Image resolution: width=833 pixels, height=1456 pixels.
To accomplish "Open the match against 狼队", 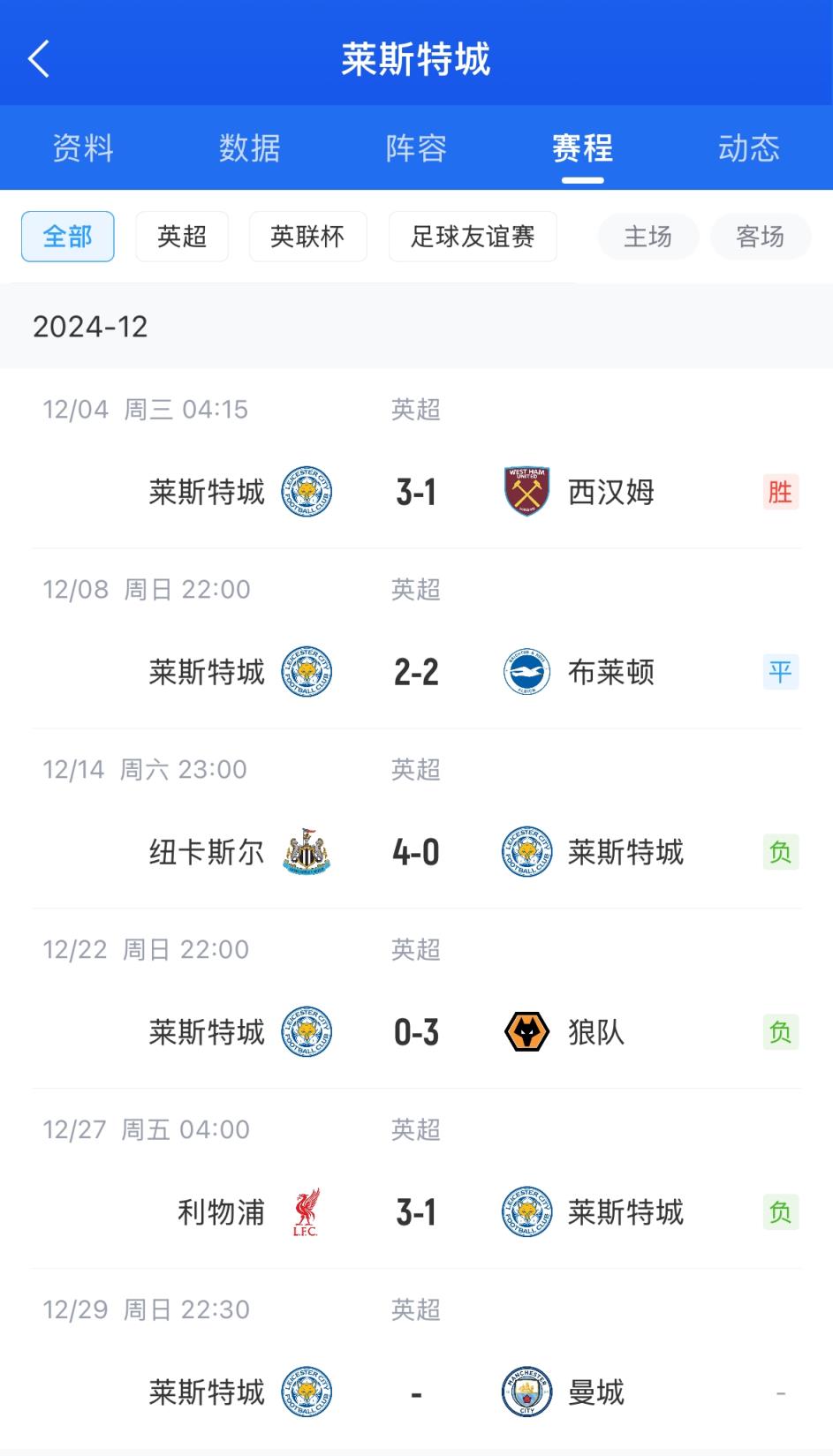I will pos(417,999).
